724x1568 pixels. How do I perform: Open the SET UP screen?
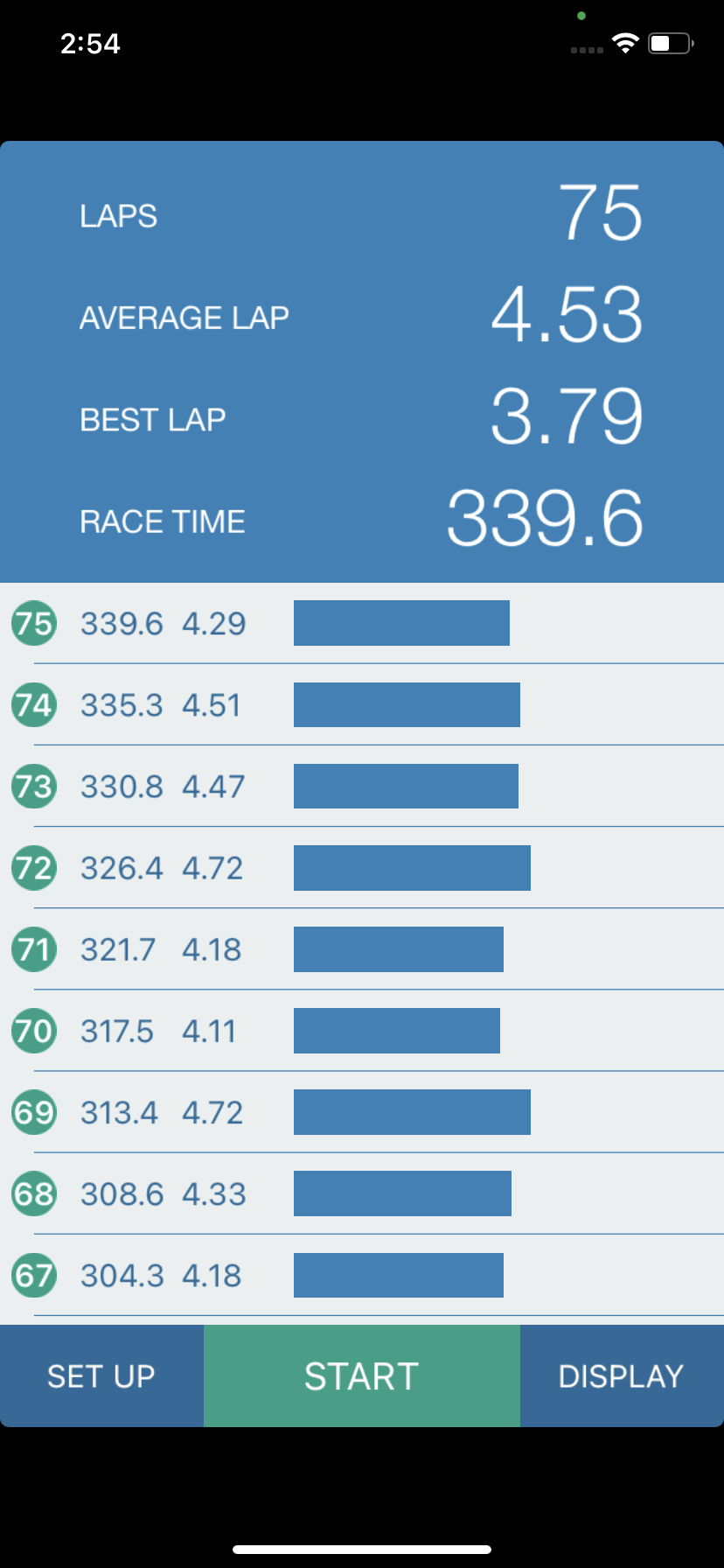(101, 1376)
